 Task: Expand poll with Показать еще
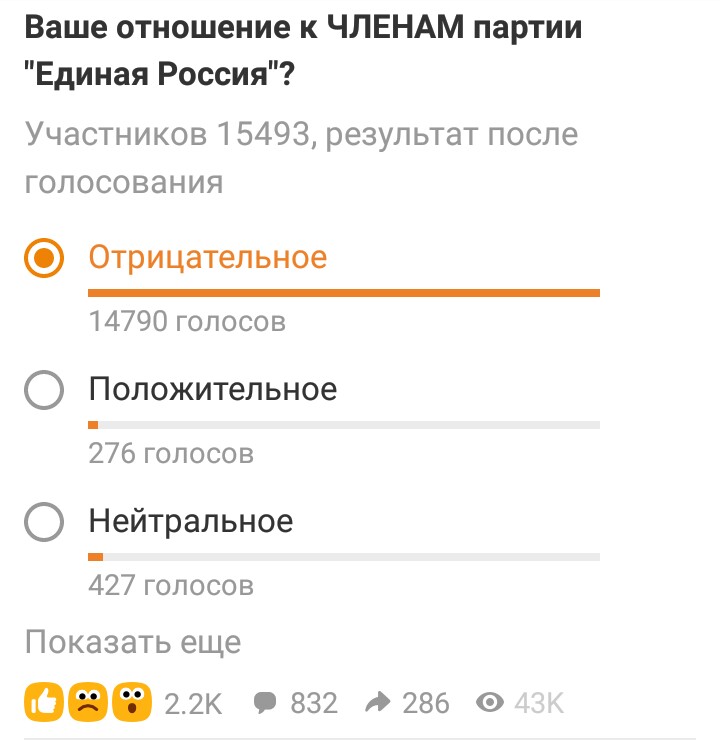pos(133,641)
